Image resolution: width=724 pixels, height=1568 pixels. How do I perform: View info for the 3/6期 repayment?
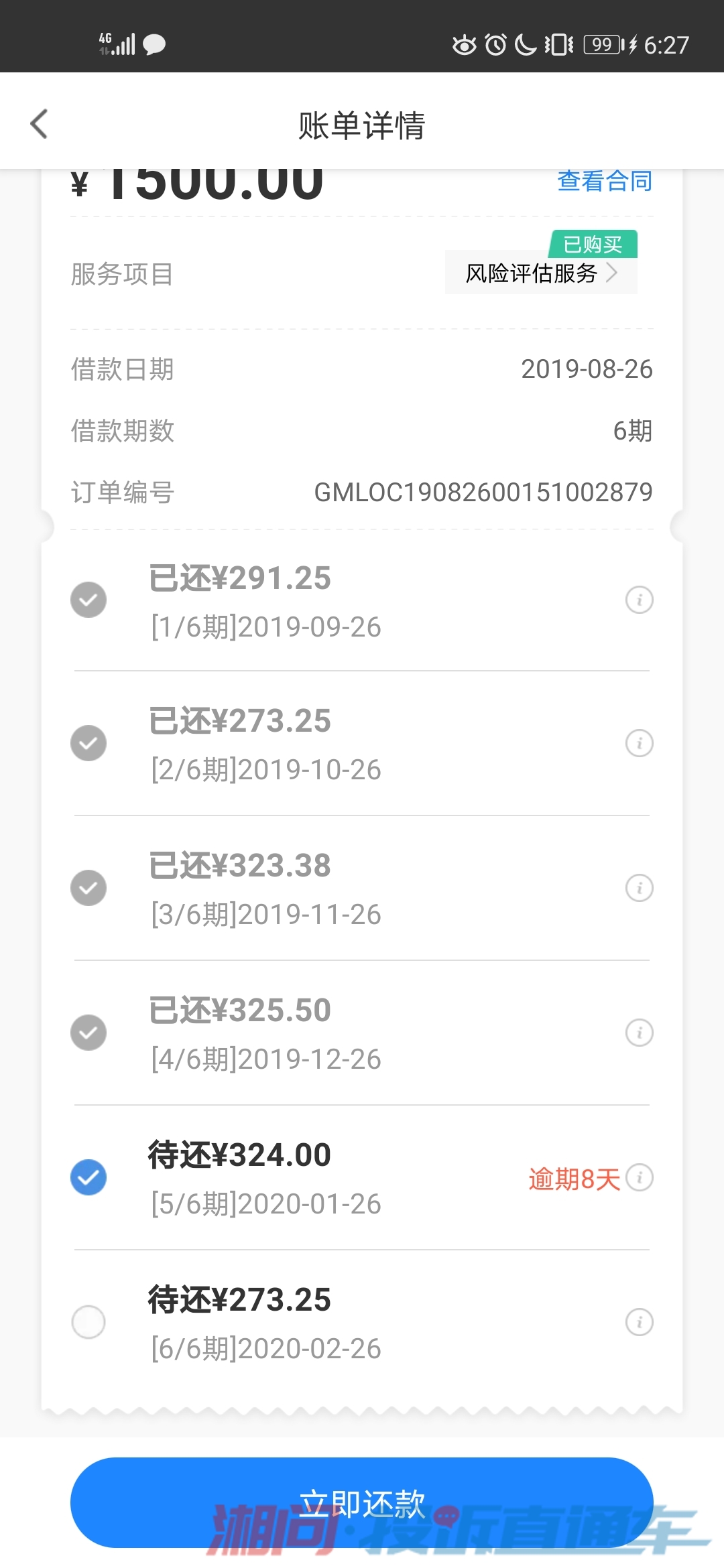[639, 888]
